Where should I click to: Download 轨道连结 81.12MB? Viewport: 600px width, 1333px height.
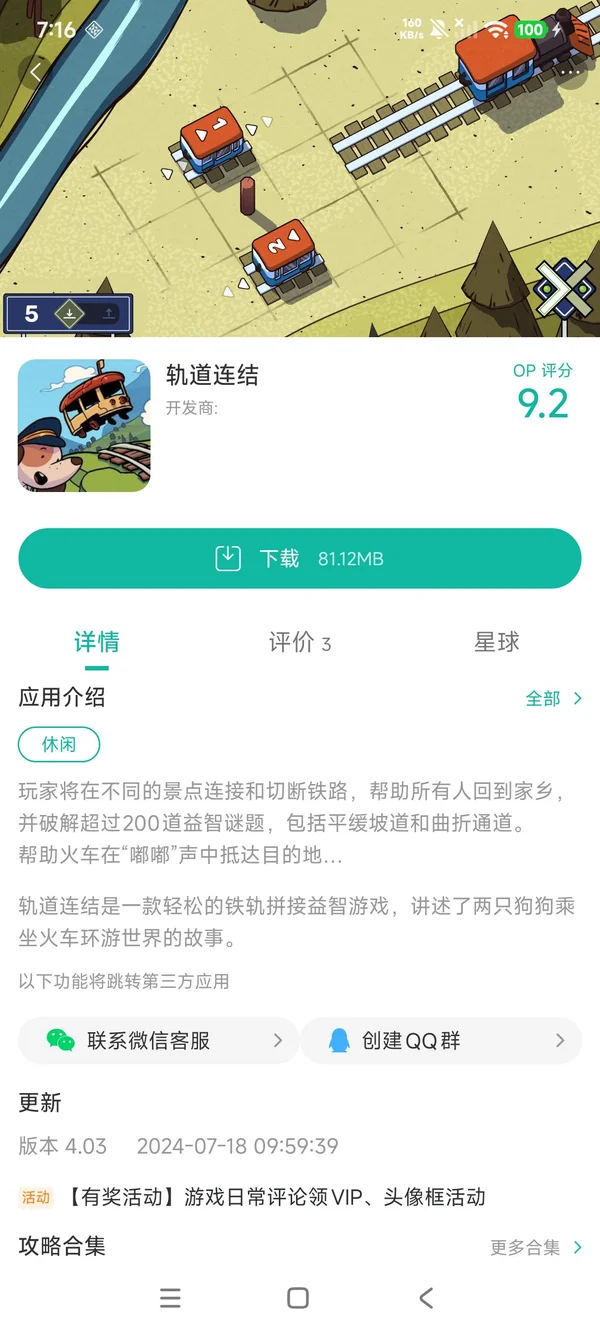tap(299, 558)
